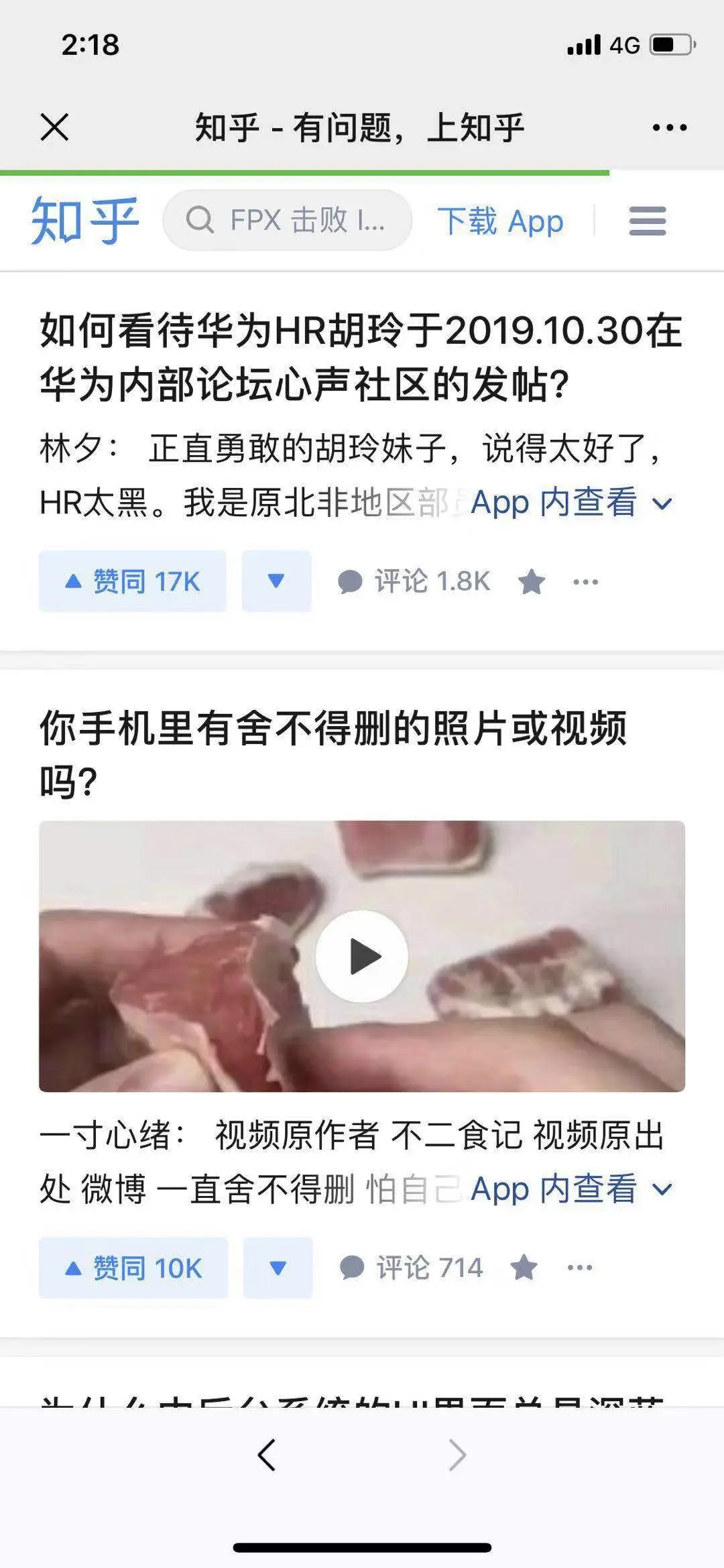Tap the 下载 App link
The height and width of the screenshot is (1568, 724).
click(x=500, y=221)
